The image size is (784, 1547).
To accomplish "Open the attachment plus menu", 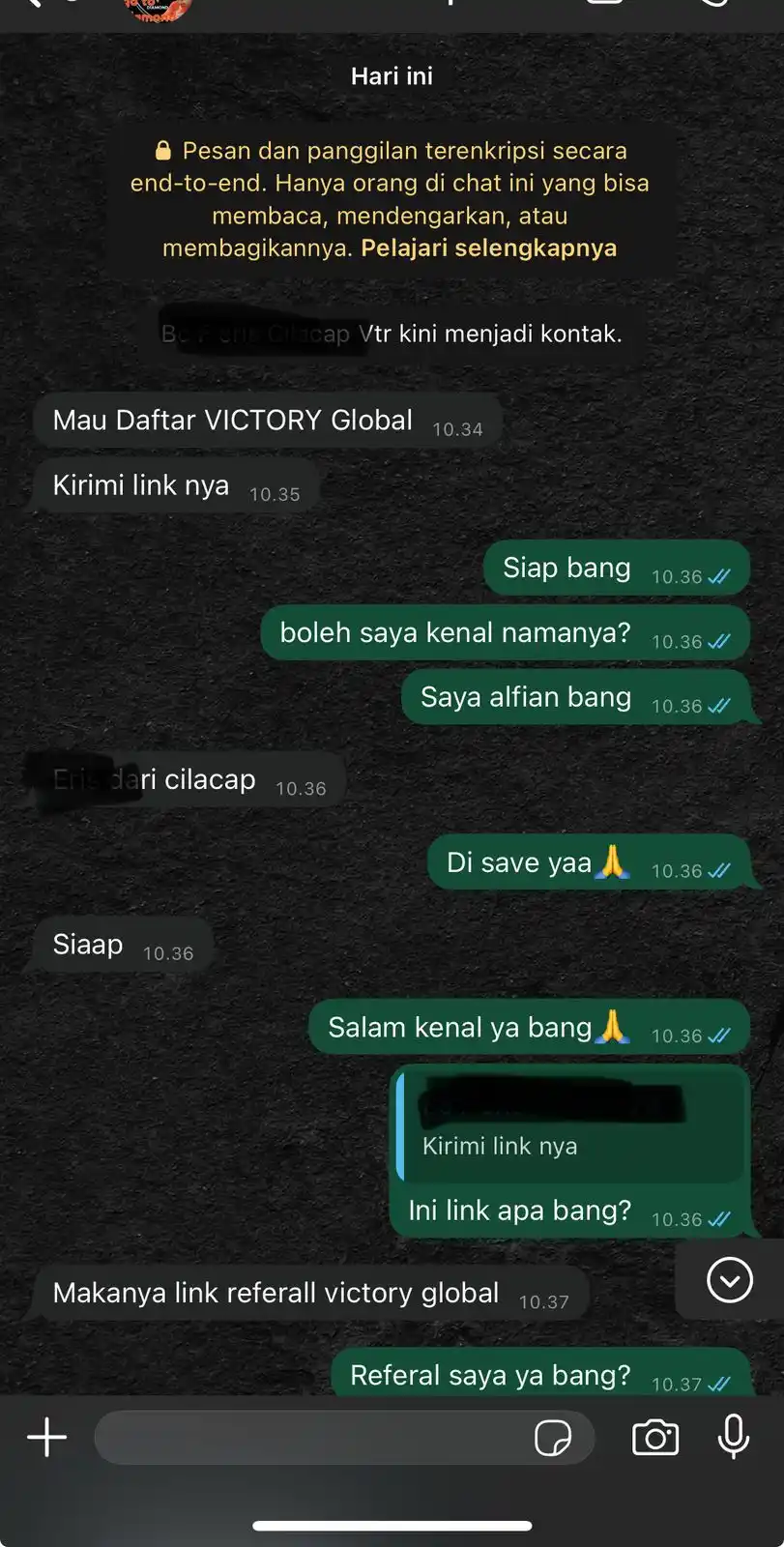I will point(46,1438).
